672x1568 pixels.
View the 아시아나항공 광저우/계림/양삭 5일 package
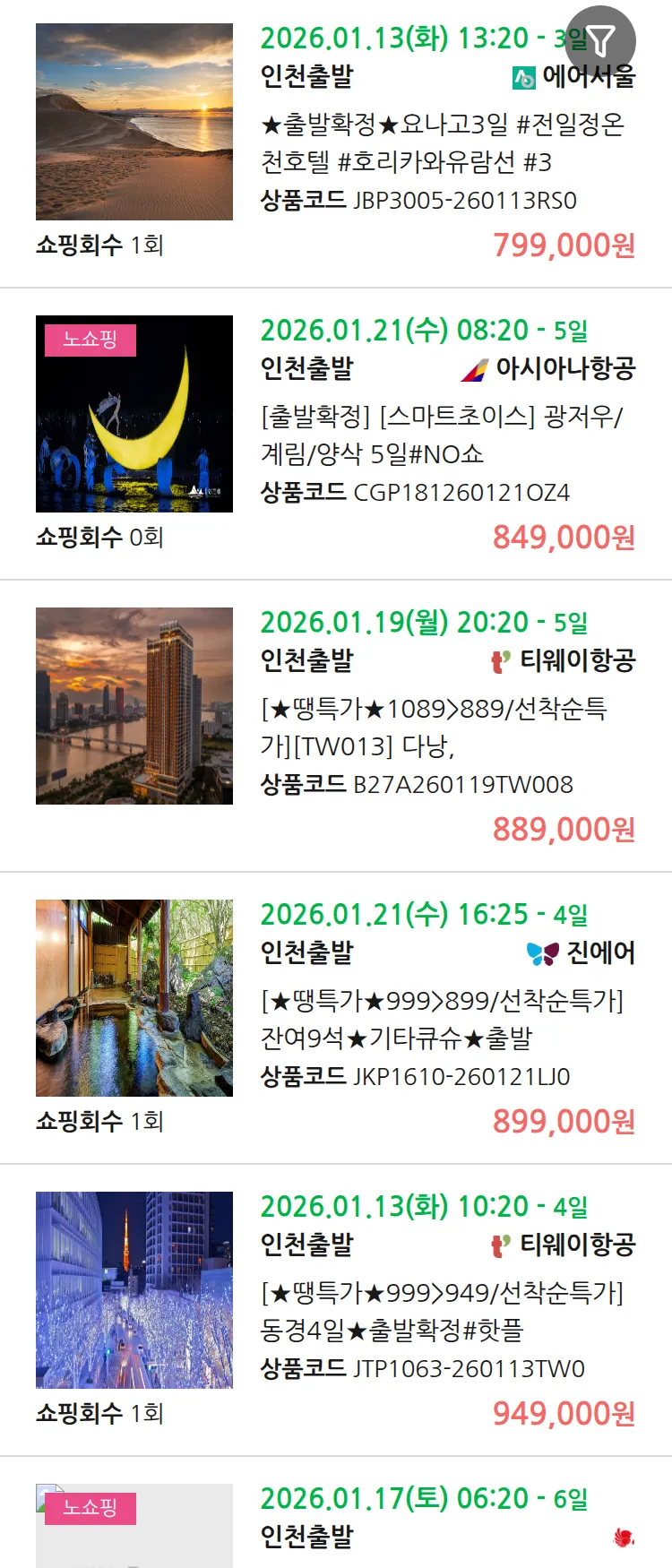point(441,435)
